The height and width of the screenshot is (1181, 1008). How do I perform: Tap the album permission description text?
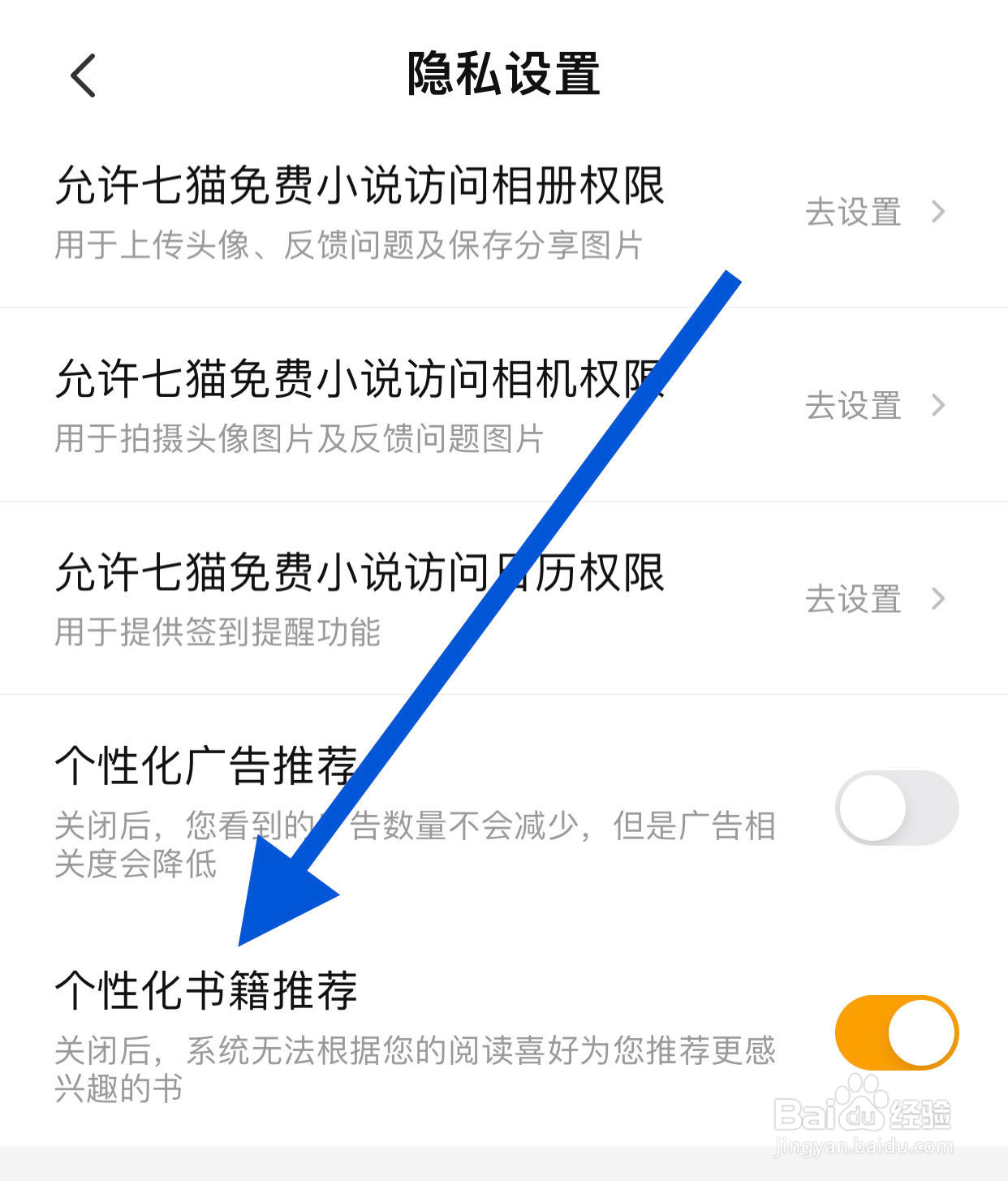click(349, 247)
